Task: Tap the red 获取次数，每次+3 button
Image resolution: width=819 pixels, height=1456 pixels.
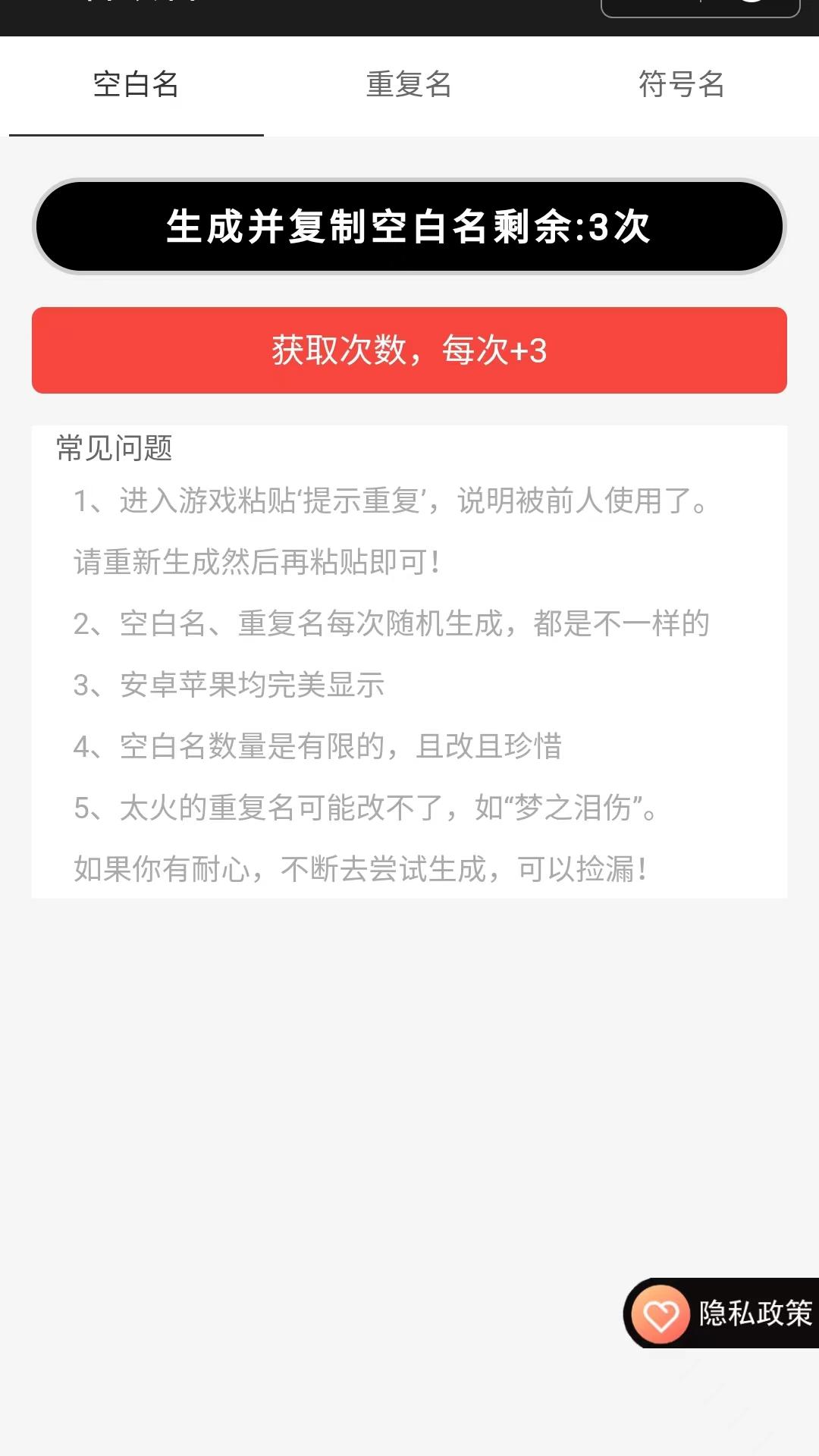Action: [409, 350]
